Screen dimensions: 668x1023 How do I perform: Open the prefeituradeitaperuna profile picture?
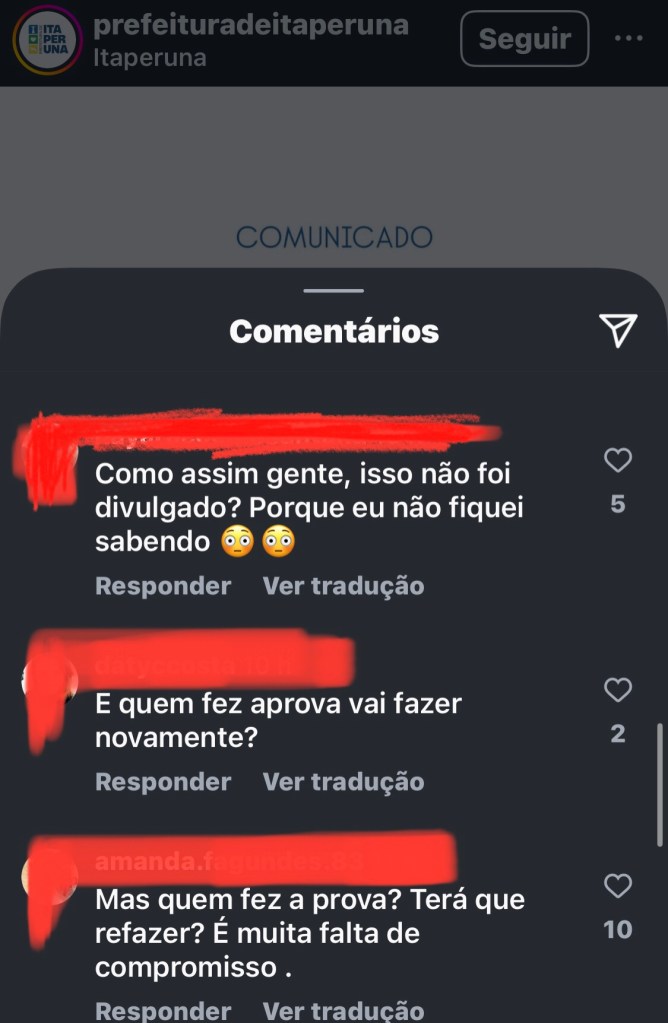(48, 40)
